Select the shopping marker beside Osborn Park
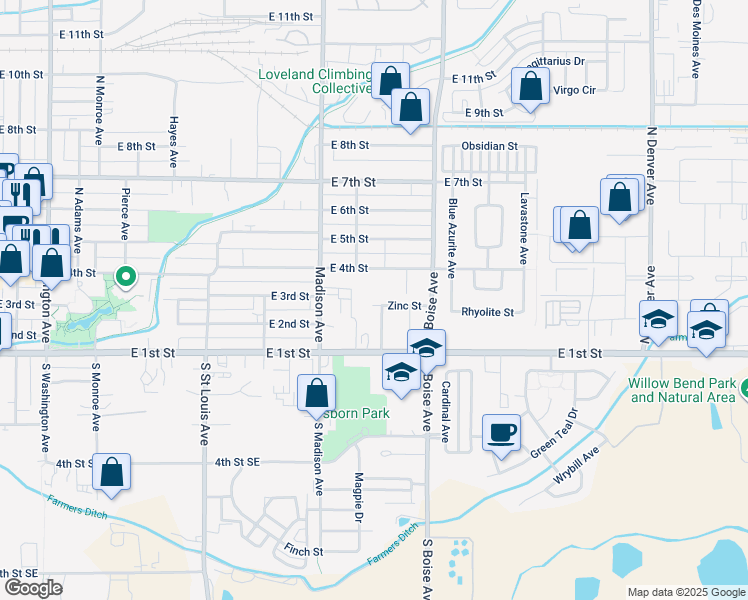 coord(316,391)
